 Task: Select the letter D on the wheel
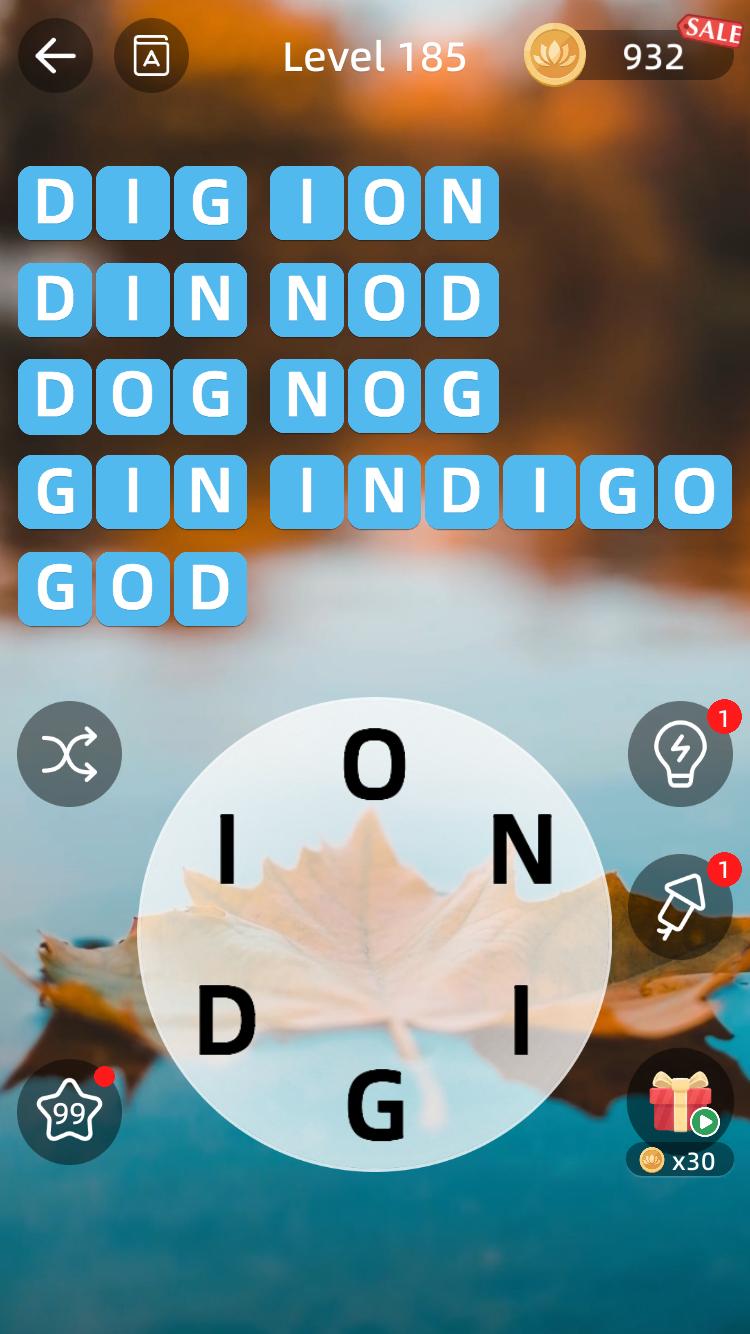[x=226, y=1022]
